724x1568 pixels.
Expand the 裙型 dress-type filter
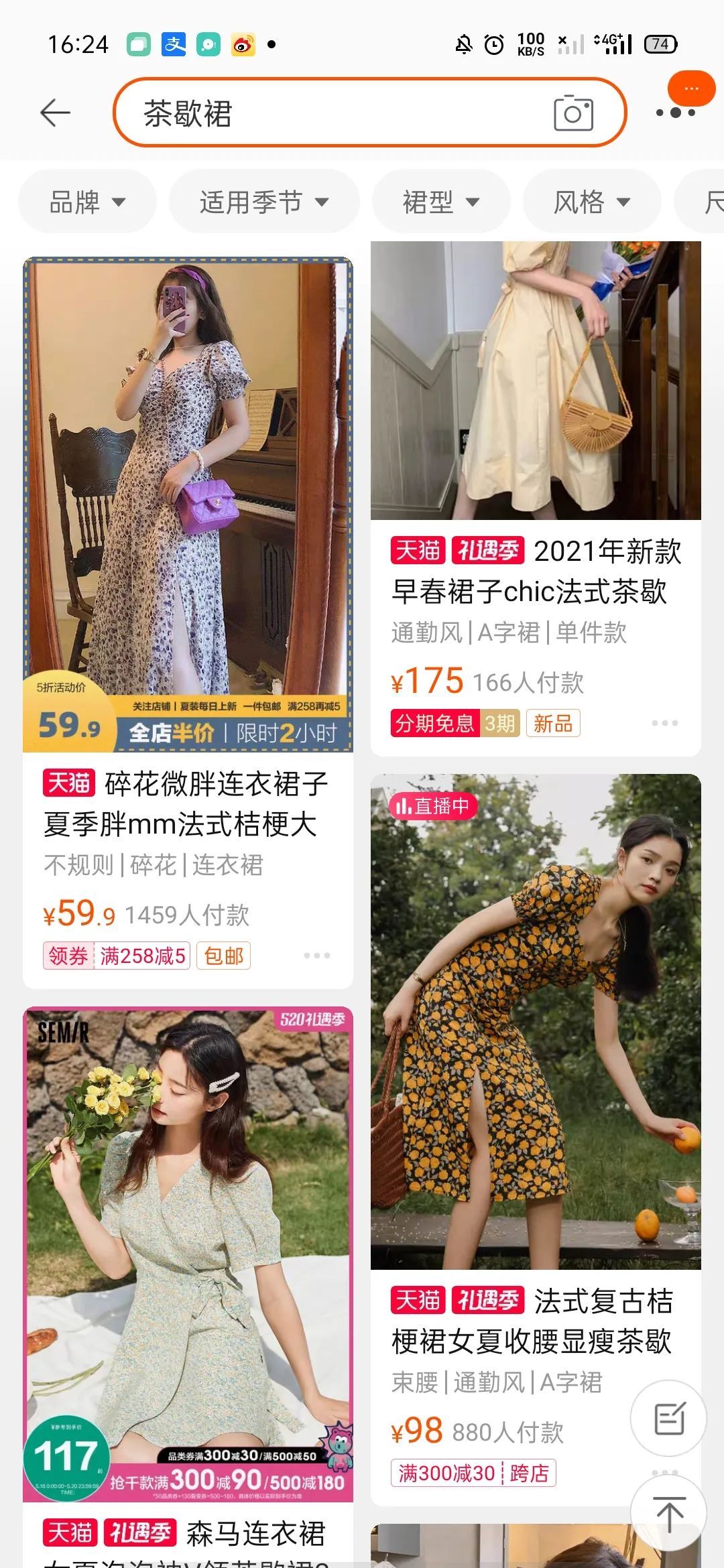point(441,200)
